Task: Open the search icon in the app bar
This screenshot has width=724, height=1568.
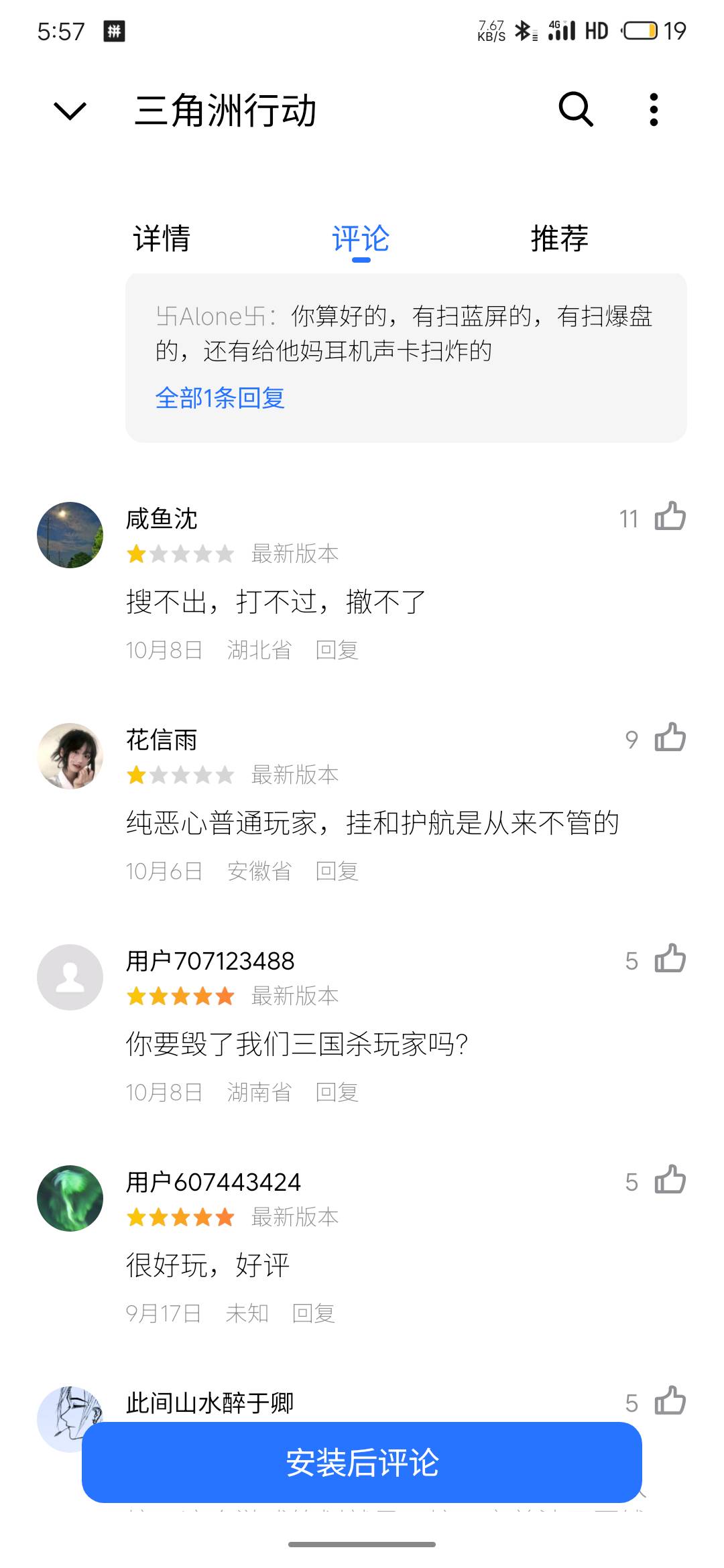Action: click(x=576, y=109)
